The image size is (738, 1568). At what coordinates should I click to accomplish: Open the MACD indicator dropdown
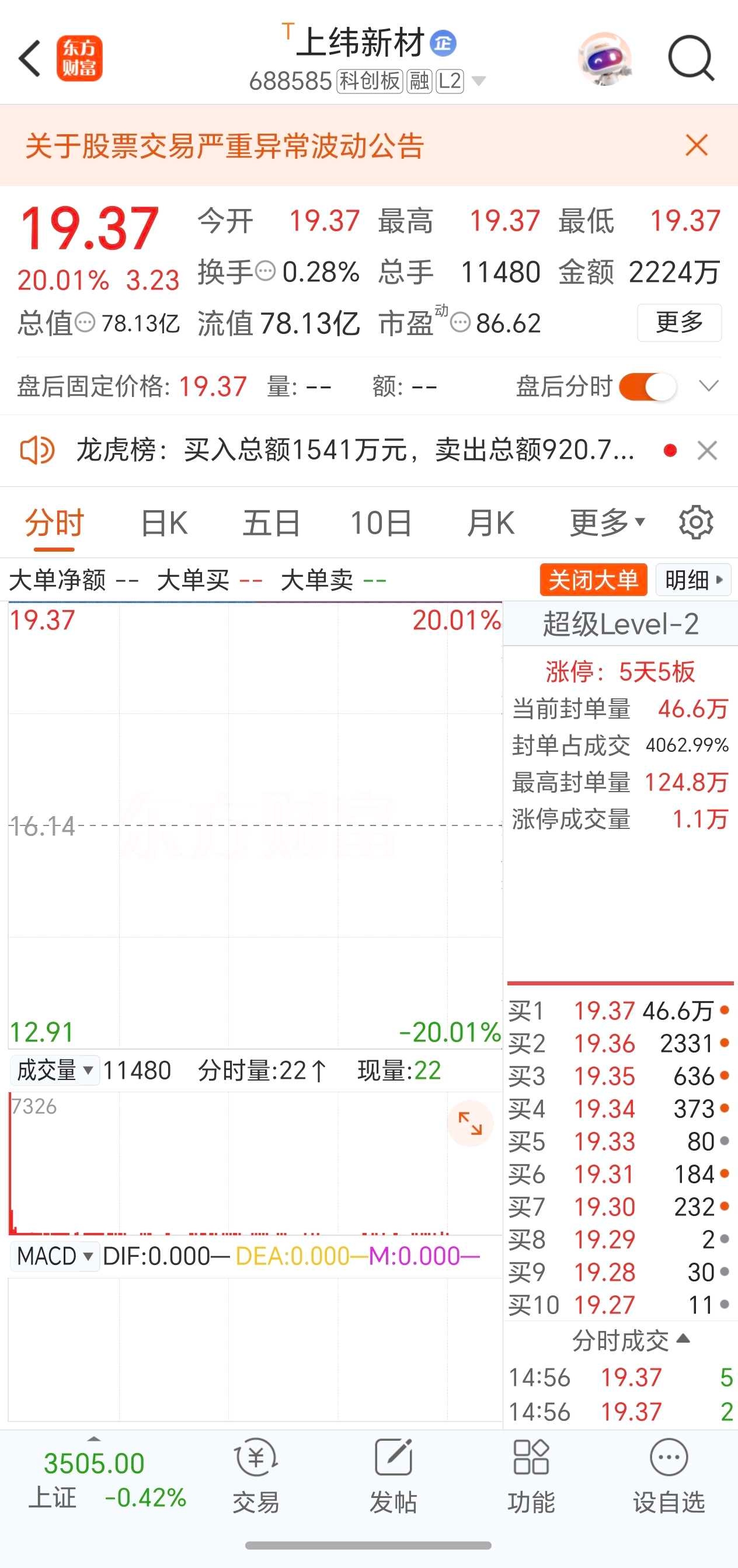pyautogui.click(x=54, y=1256)
